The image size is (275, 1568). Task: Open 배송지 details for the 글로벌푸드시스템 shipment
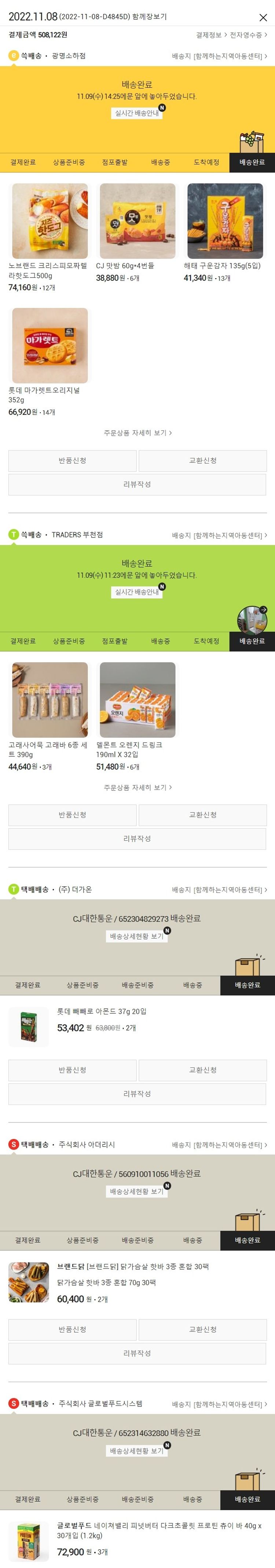pyautogui.click(x=219, y=1404)
